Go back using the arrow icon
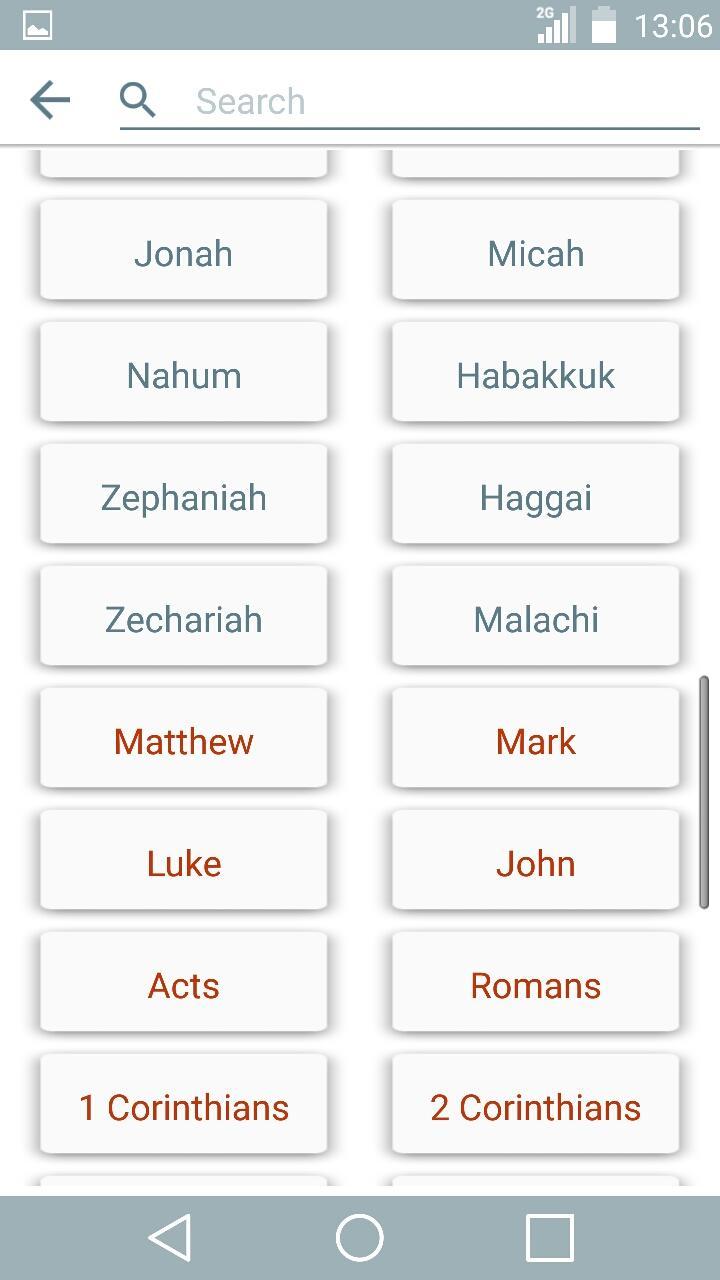This screenshot has width=720, height=1280. click(x=50, y=100)
